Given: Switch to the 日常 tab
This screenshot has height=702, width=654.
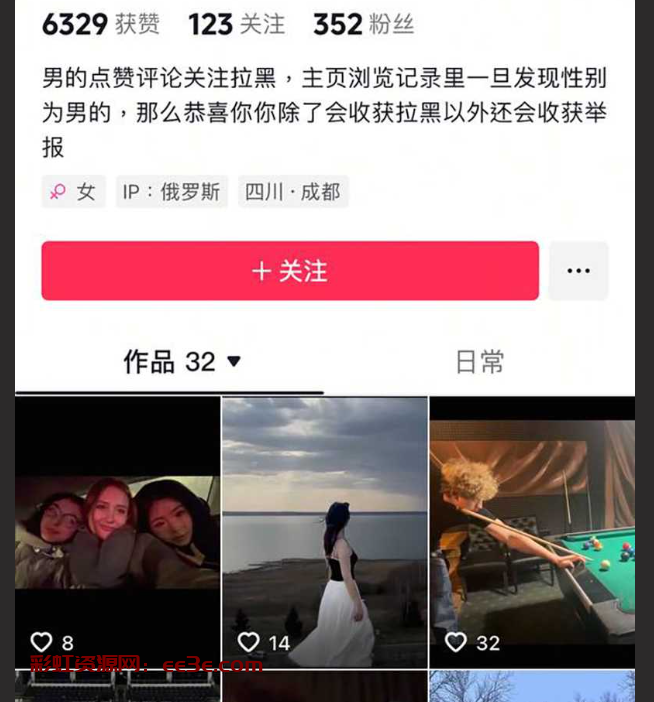Looking at the screenshot, I should (x=480, y=362).
